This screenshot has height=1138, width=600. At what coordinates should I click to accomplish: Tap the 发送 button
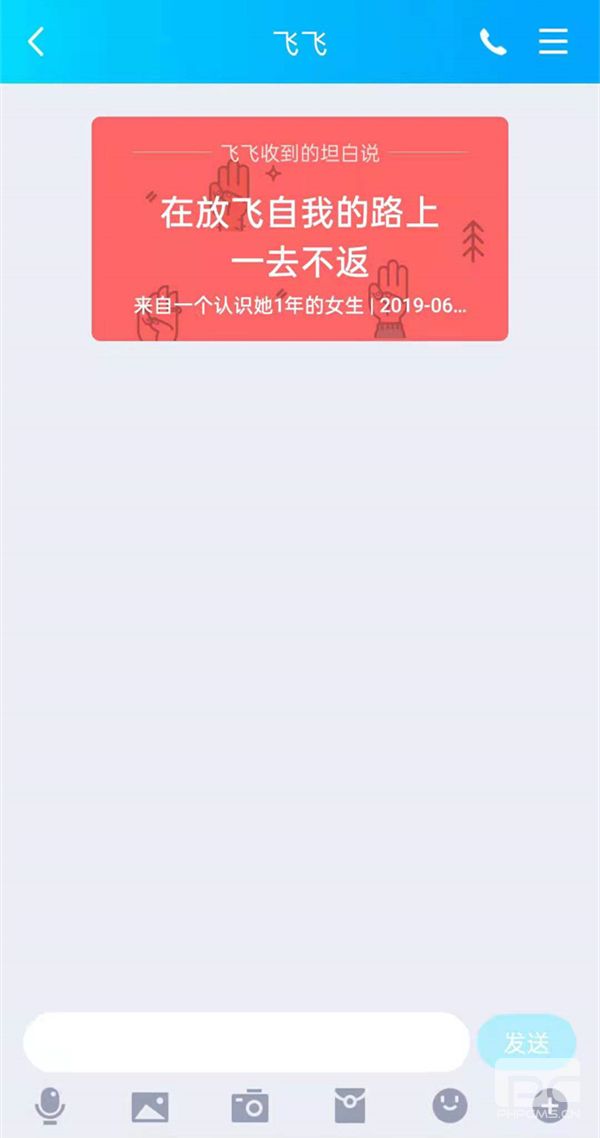[x=526, y=1042]
